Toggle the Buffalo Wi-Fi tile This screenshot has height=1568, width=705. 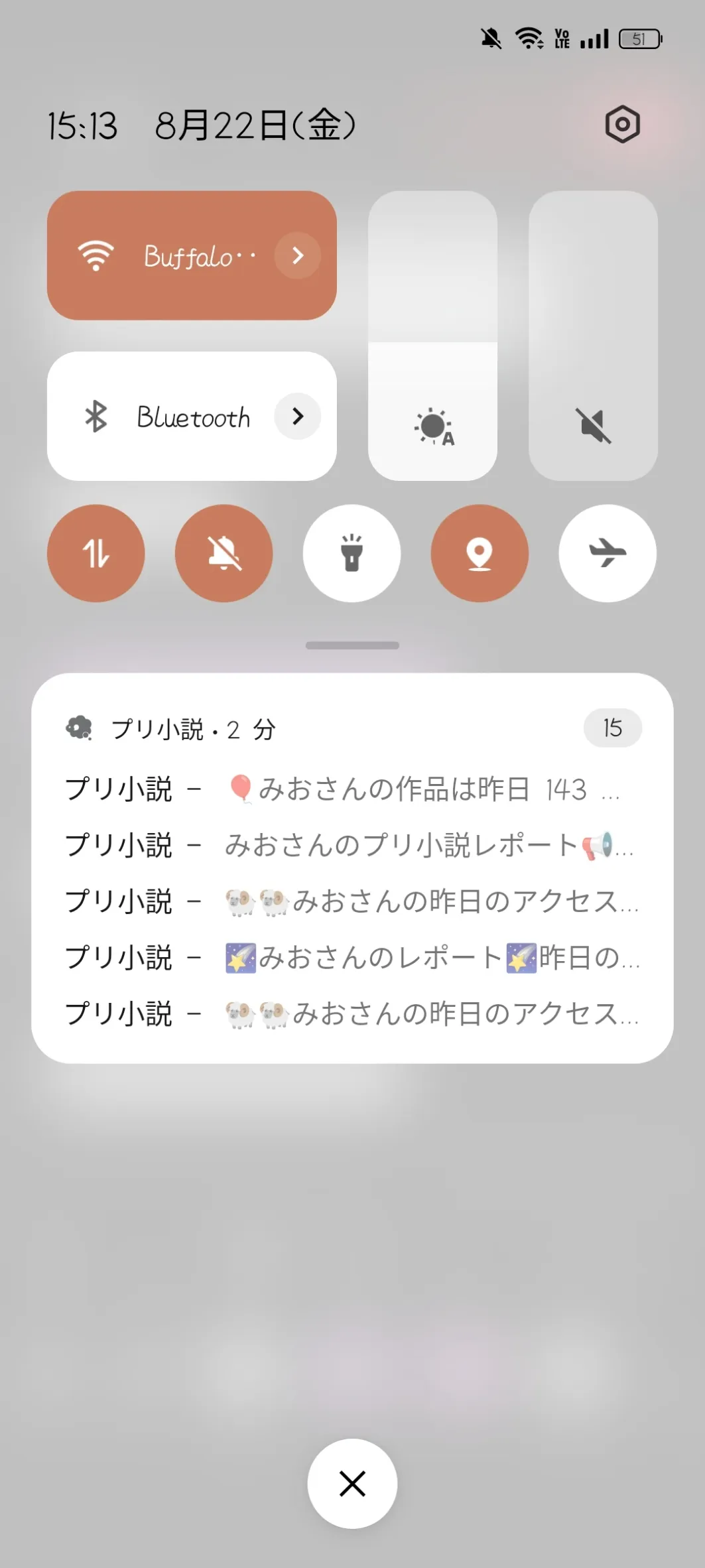point(166,256)
